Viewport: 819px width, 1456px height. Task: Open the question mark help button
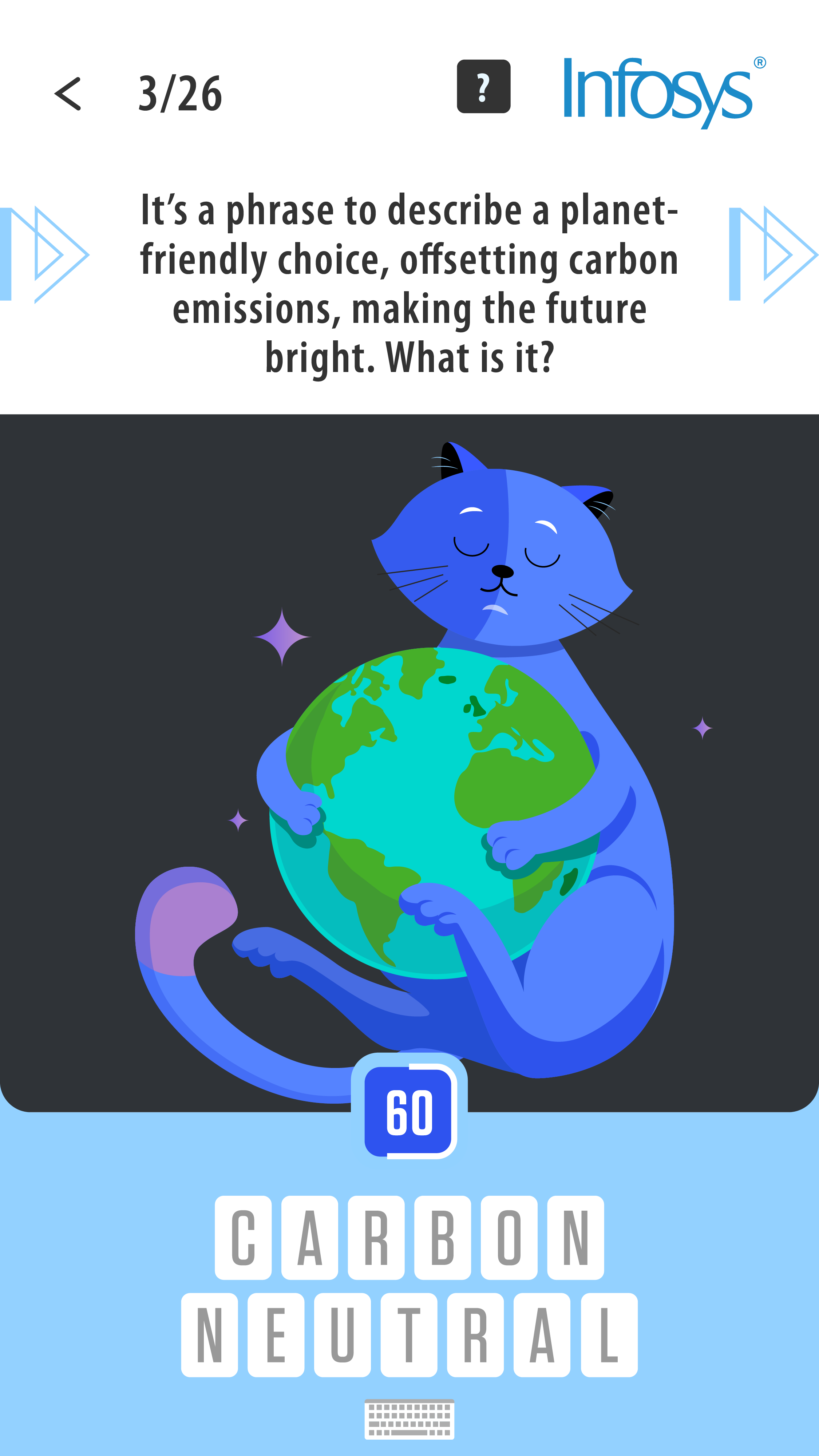[x=483, y=87]
